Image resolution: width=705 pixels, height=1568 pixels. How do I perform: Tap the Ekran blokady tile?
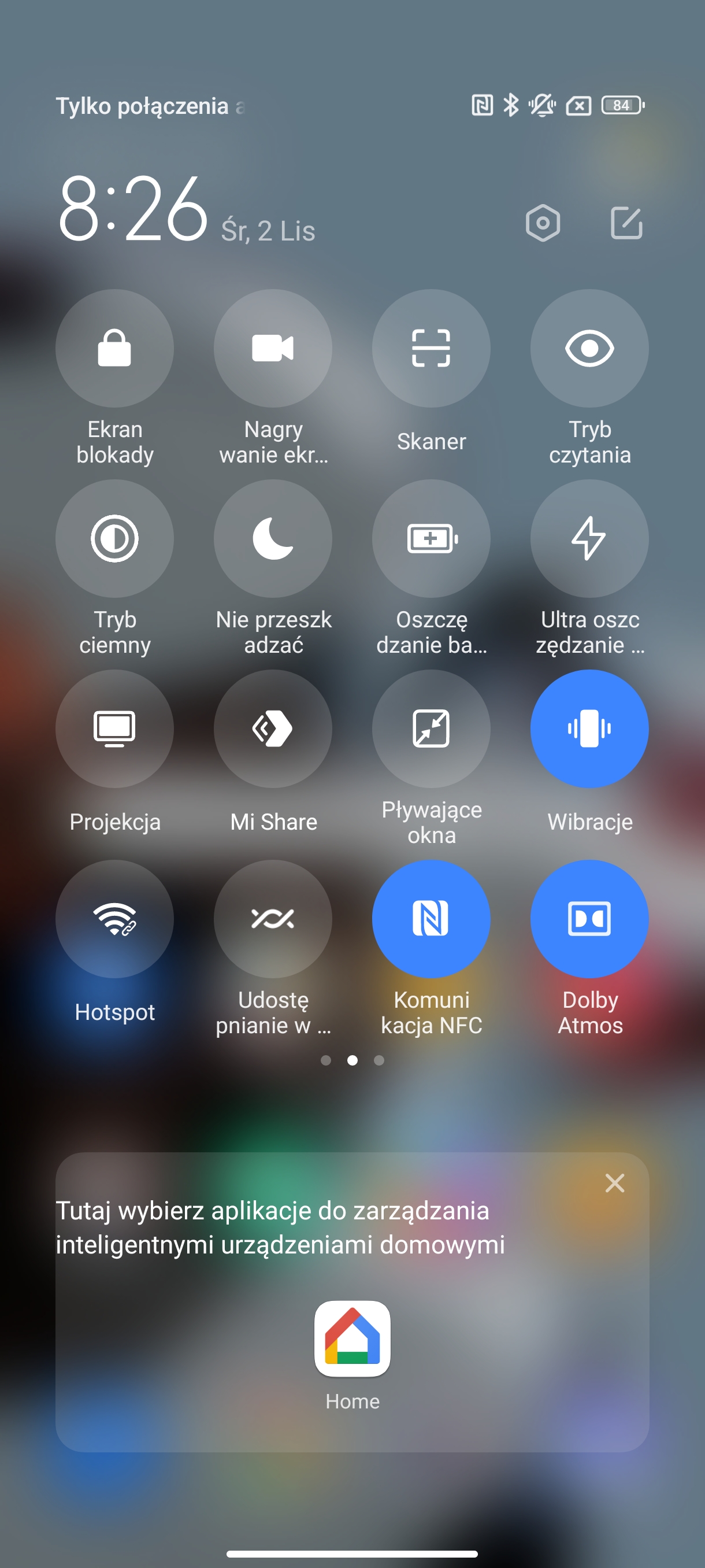coord(114,348)
